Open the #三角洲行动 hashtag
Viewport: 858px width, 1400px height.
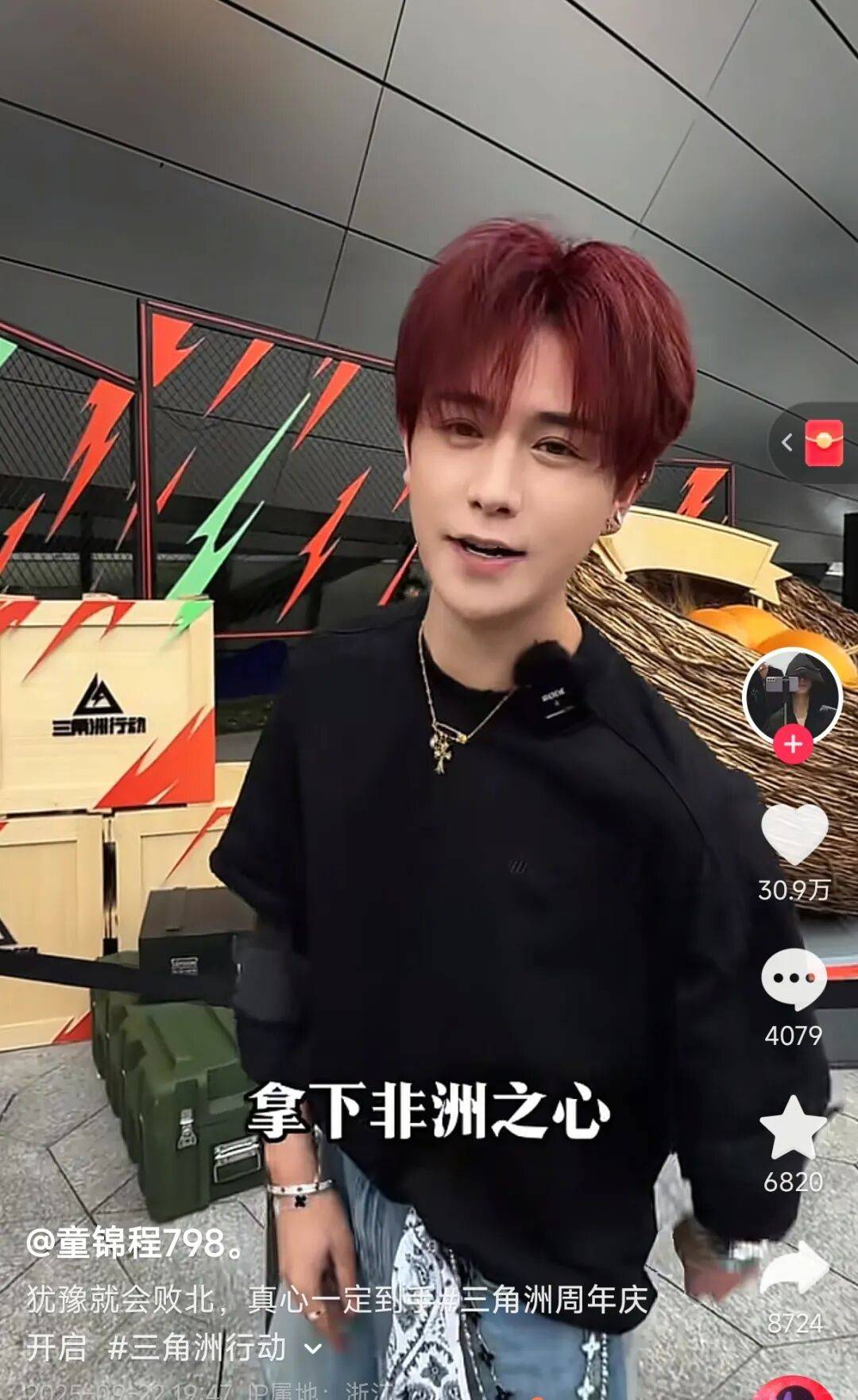point(196,1348)
